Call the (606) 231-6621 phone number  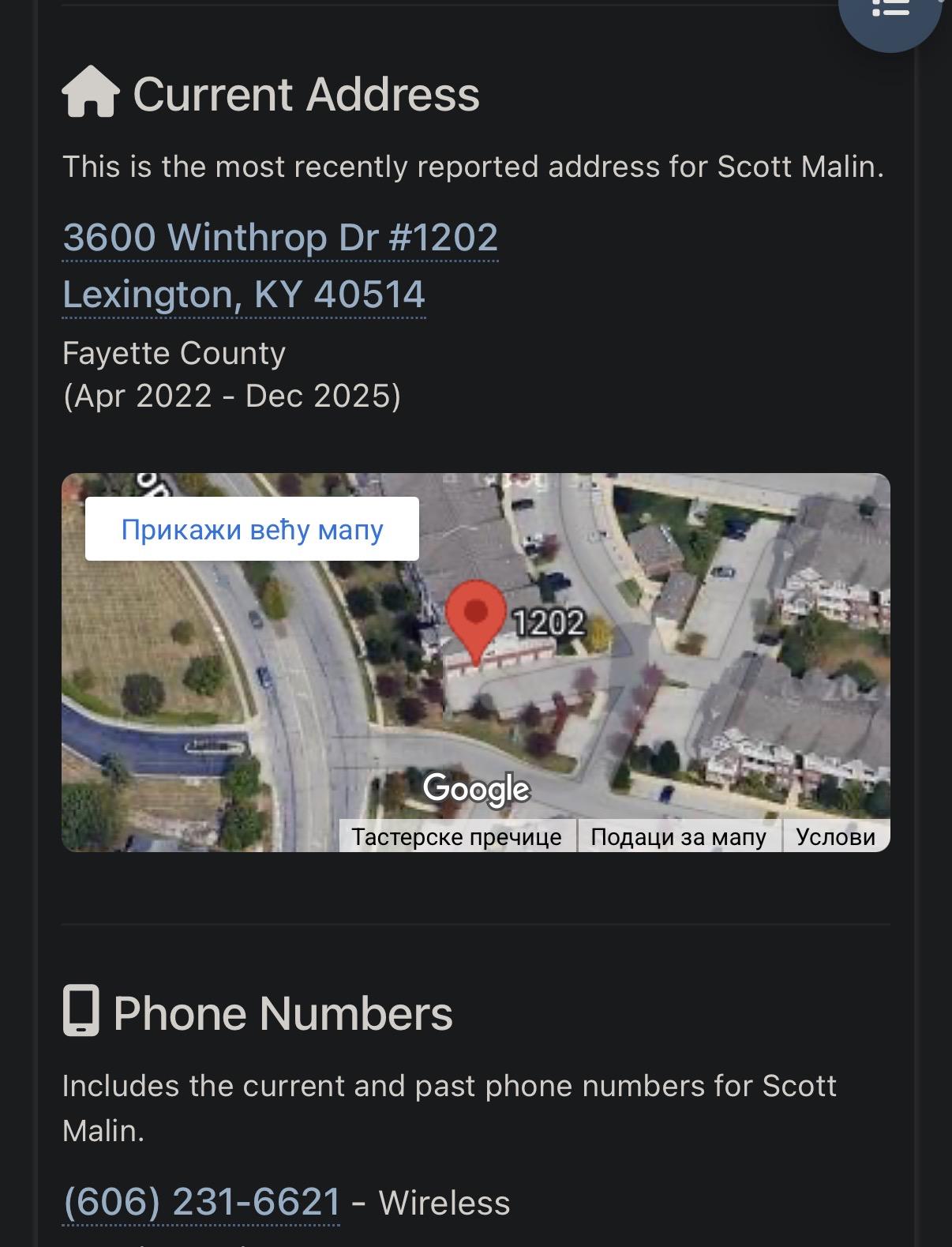point(201,1202)
